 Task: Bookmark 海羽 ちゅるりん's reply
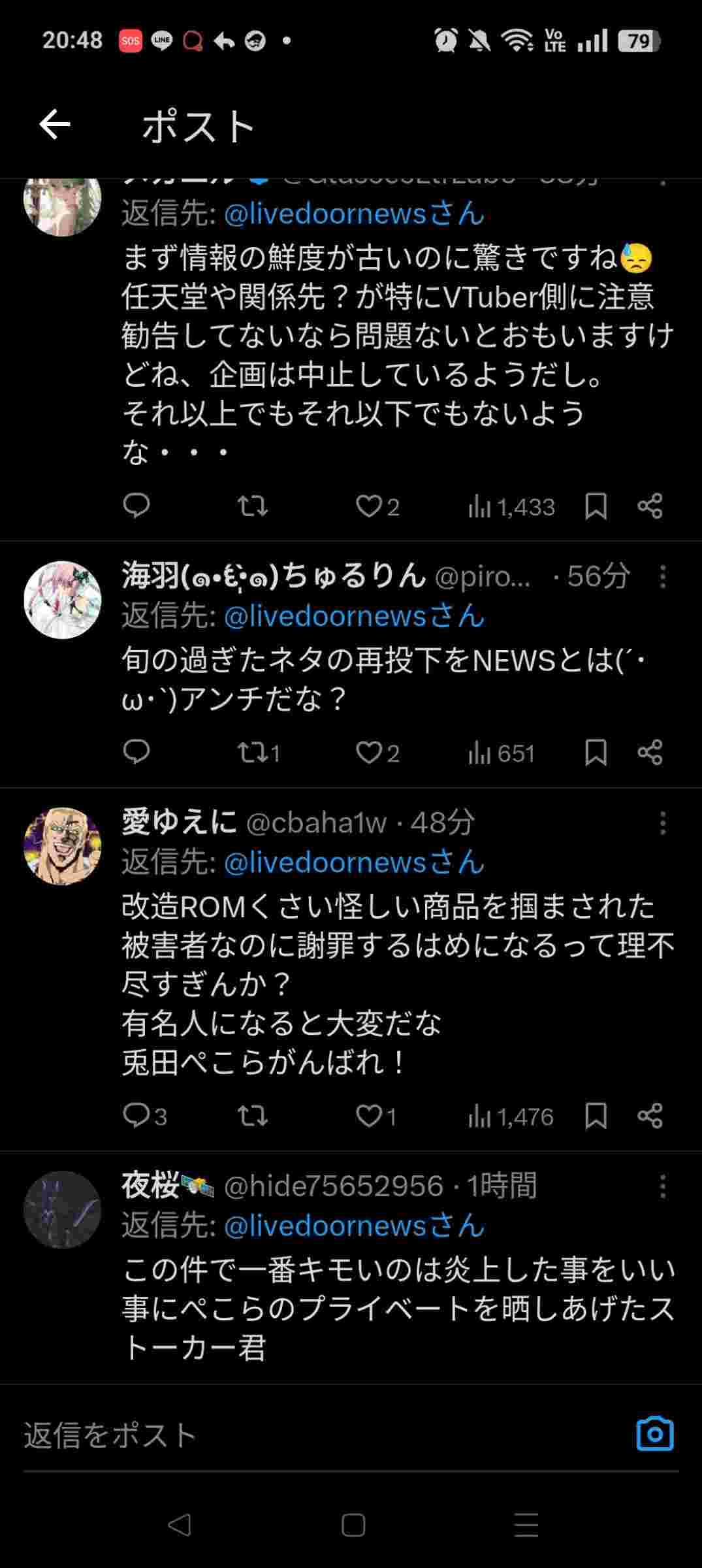coord(596,753)
